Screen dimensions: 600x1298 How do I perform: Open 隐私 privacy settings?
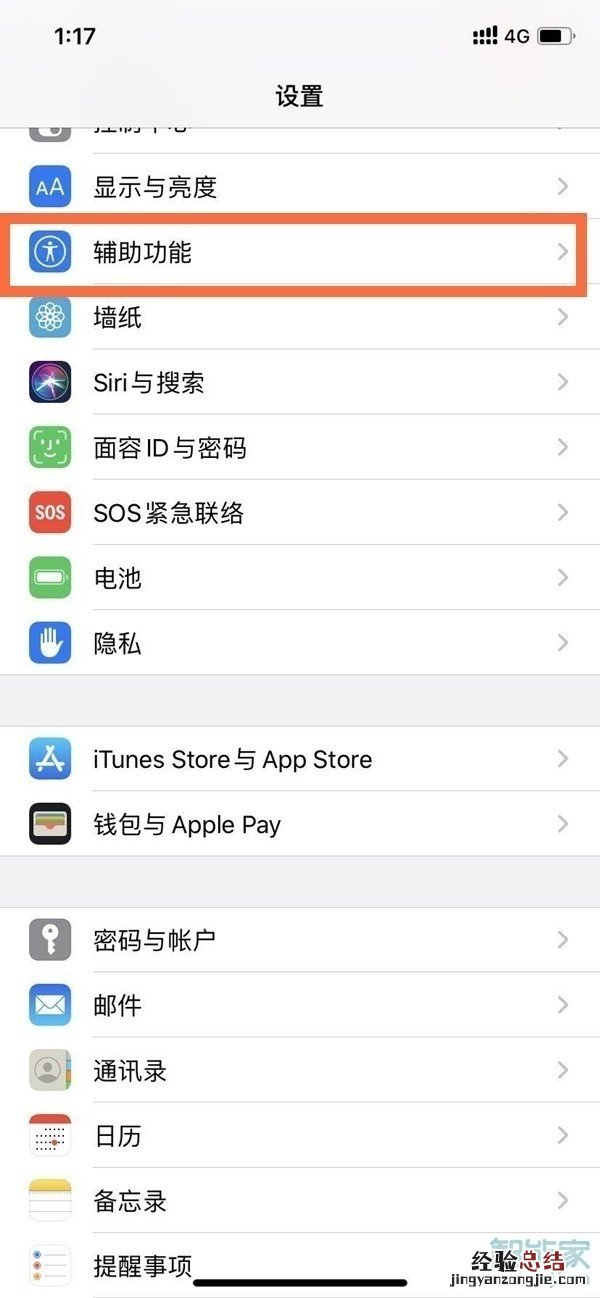click(x=300, y=643)
